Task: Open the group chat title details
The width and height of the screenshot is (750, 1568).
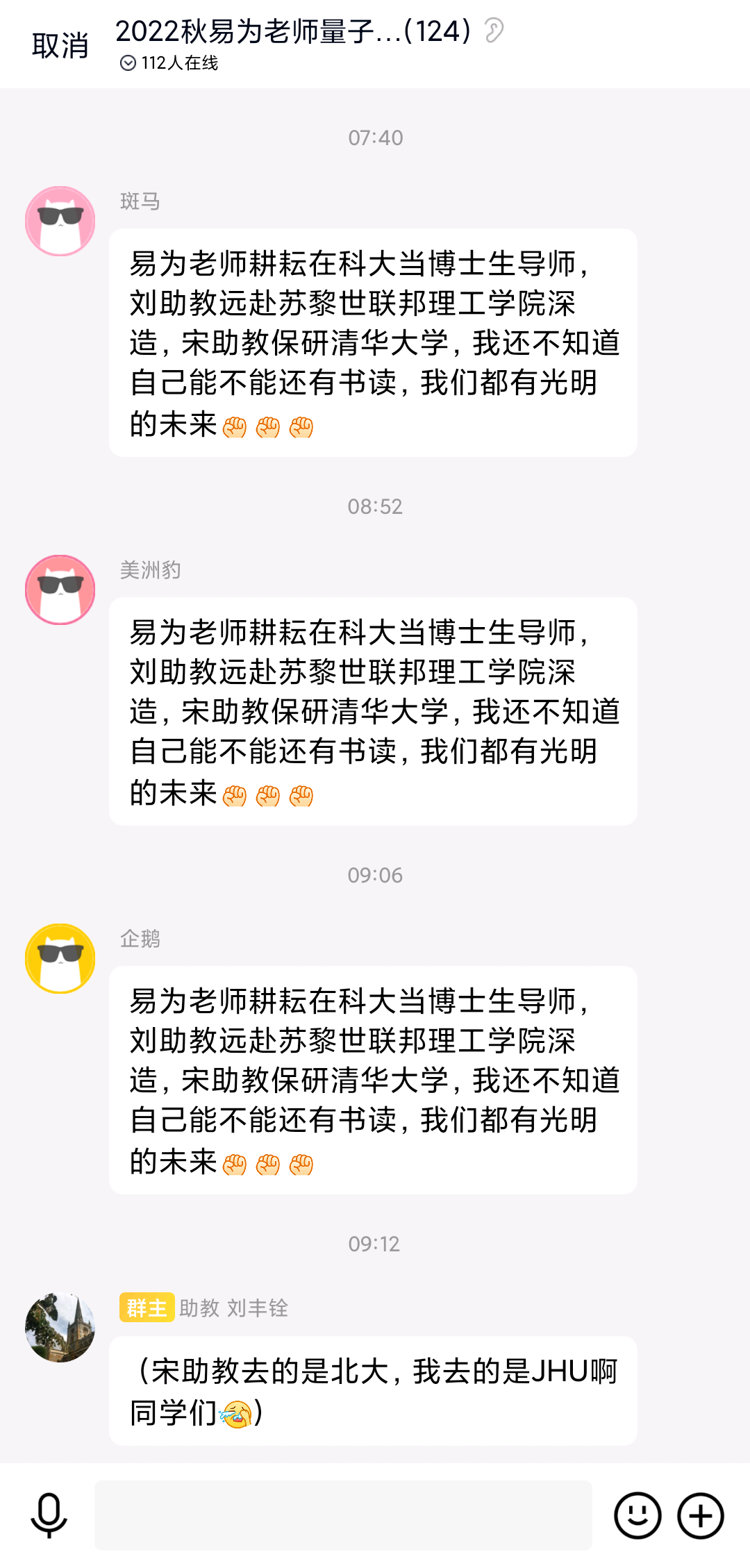Action: click(293, 31)
